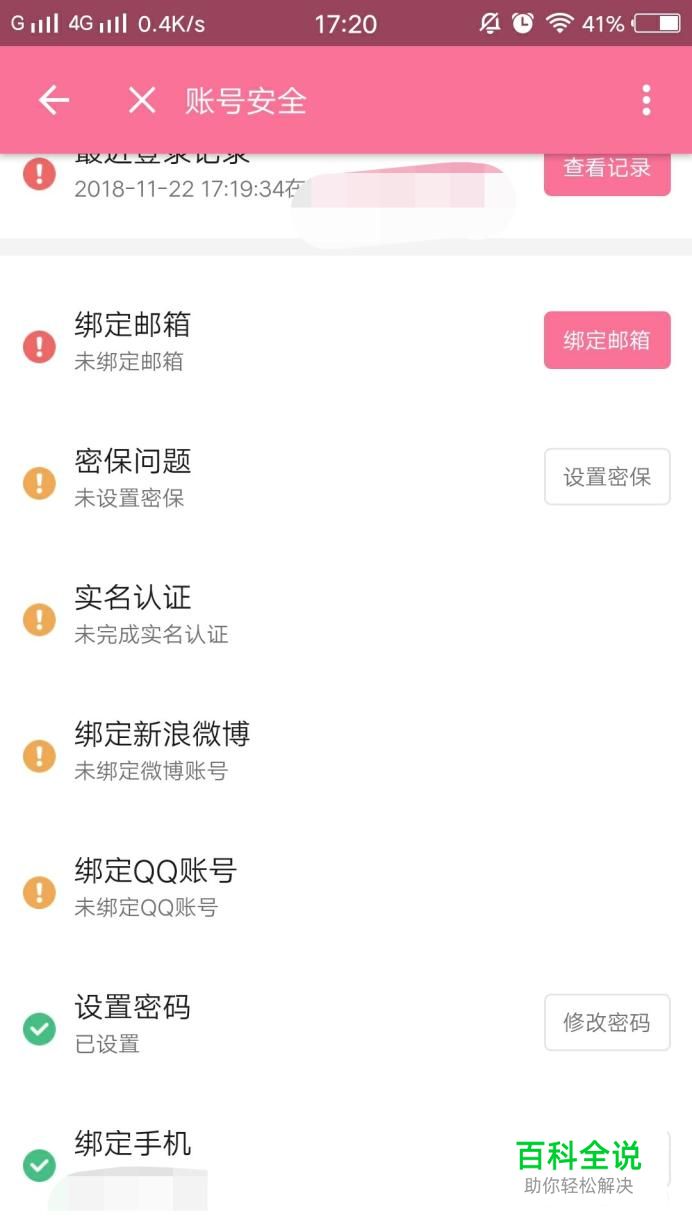Tap the pink 绑定邮箱 button

tap(607, 340)
